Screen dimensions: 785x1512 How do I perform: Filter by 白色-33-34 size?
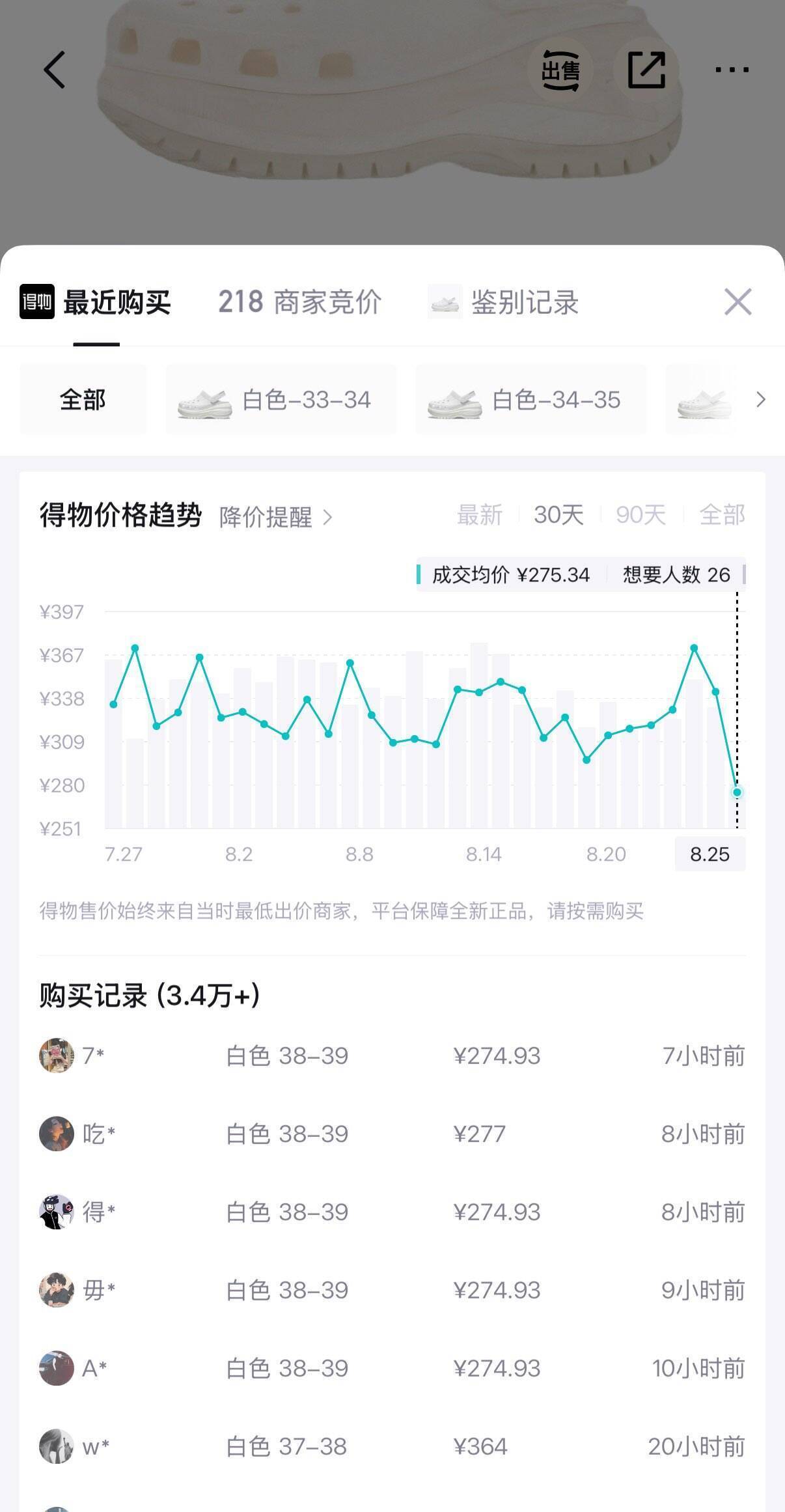pyautogui.click(x=281, y=399)
